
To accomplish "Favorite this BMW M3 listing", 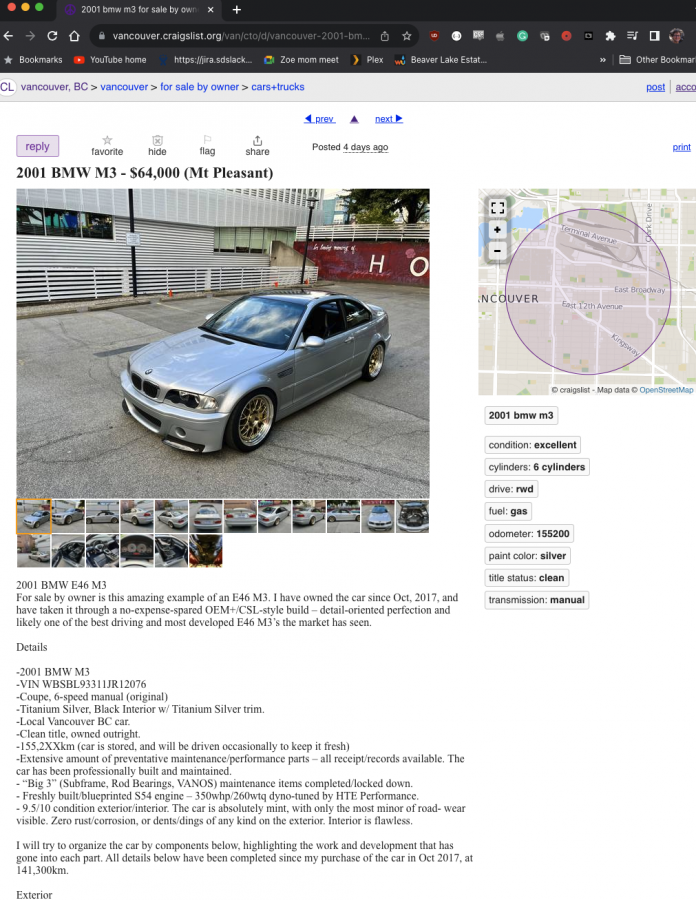I will (x=107, y=145).
